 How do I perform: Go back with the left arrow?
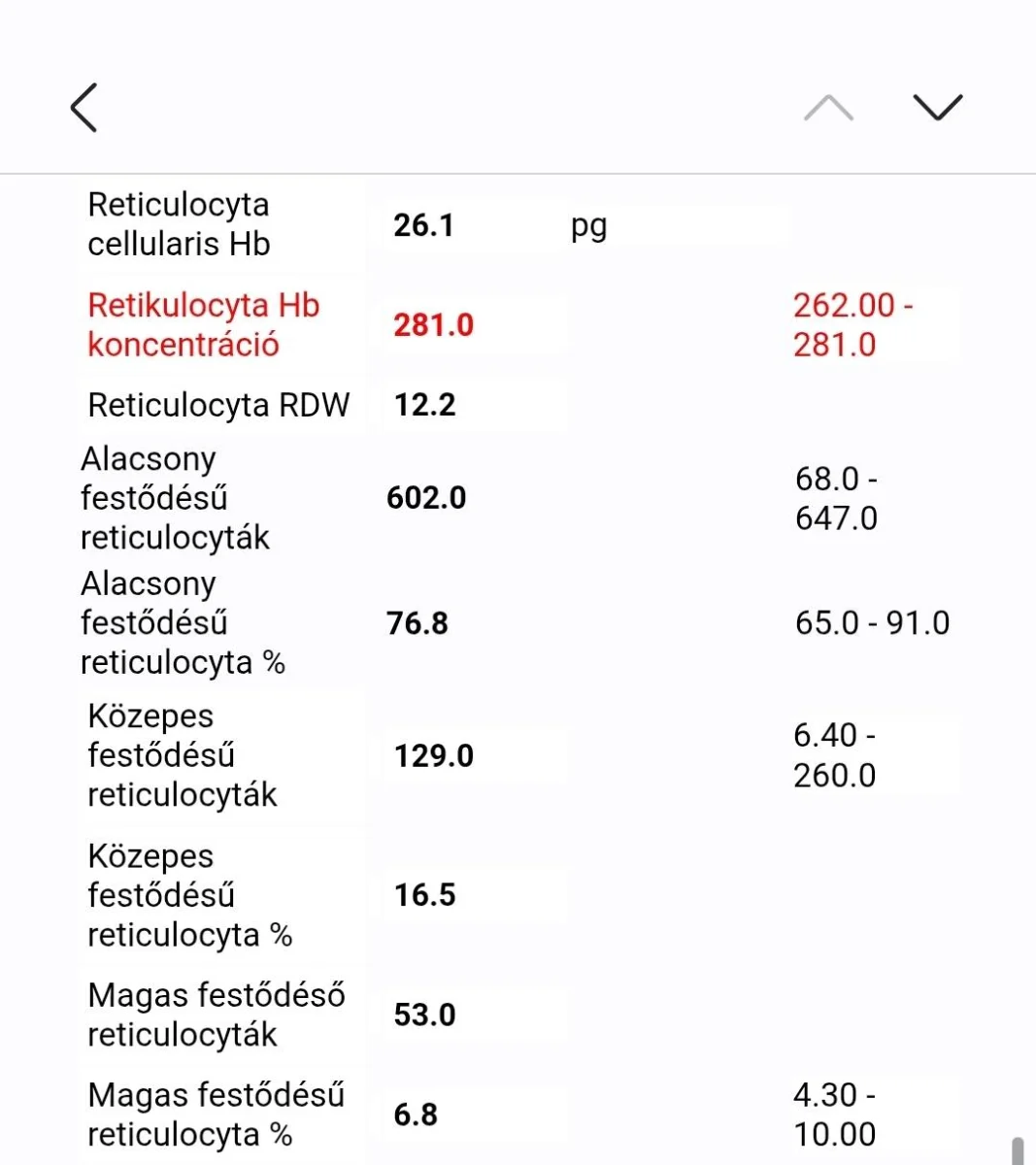(x=84, y=107)
